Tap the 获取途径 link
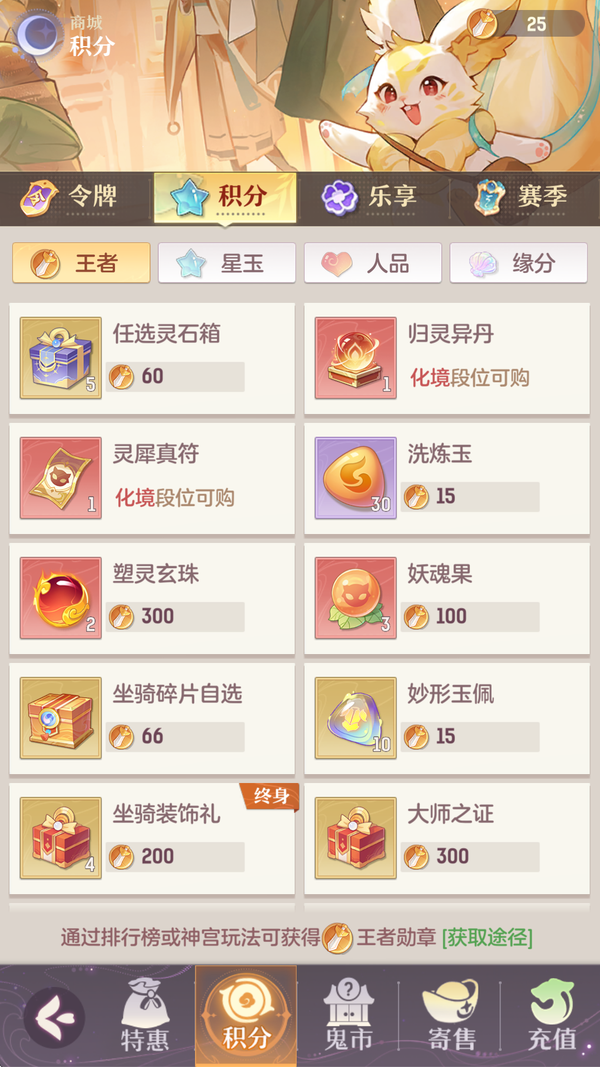This screenshot has height=1067, width=600. [x=487, y=938]
